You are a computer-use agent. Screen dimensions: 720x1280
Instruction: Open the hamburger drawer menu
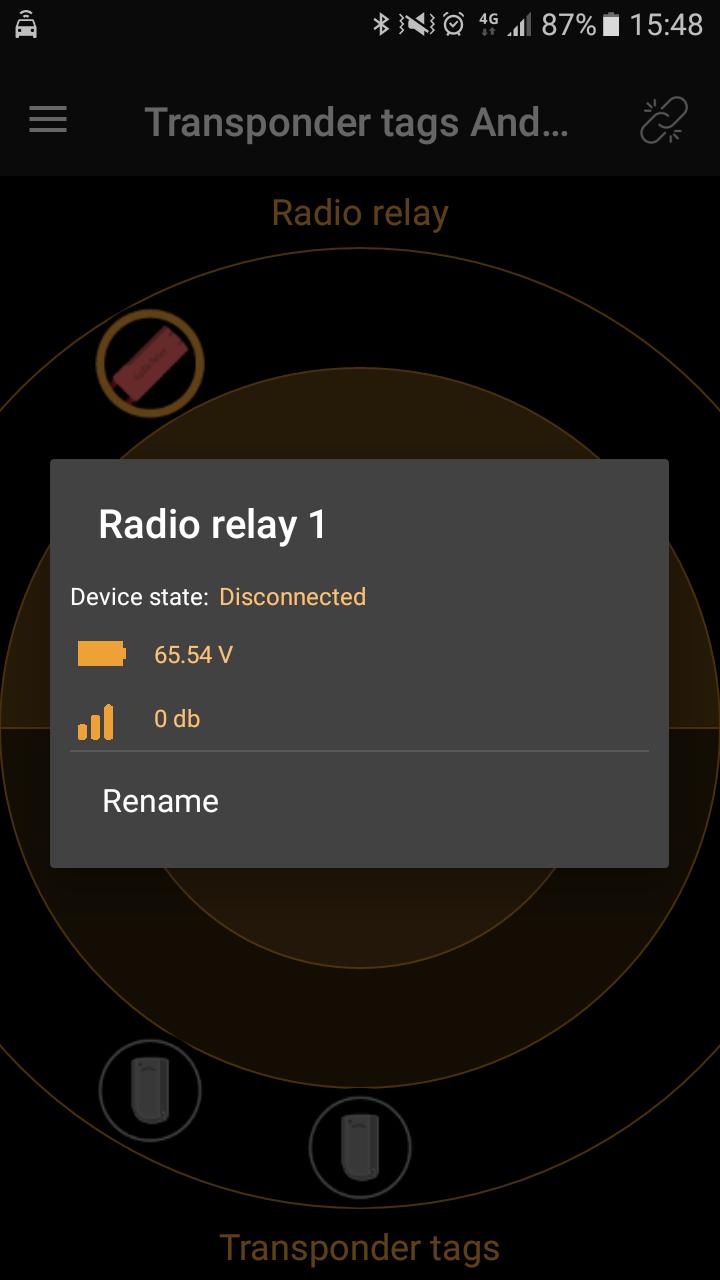coord(48,120)
